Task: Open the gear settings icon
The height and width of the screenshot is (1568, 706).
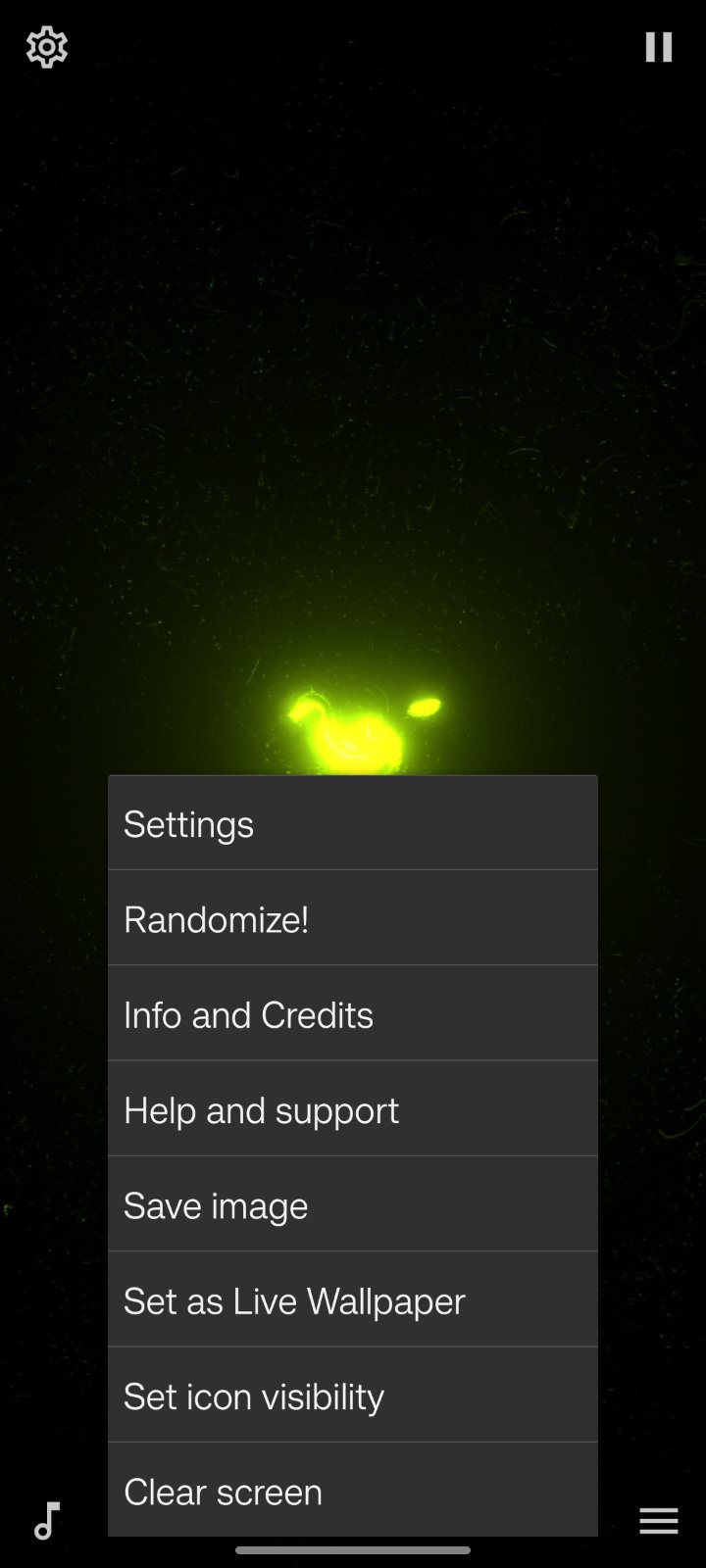Action: tap(47, 47)
